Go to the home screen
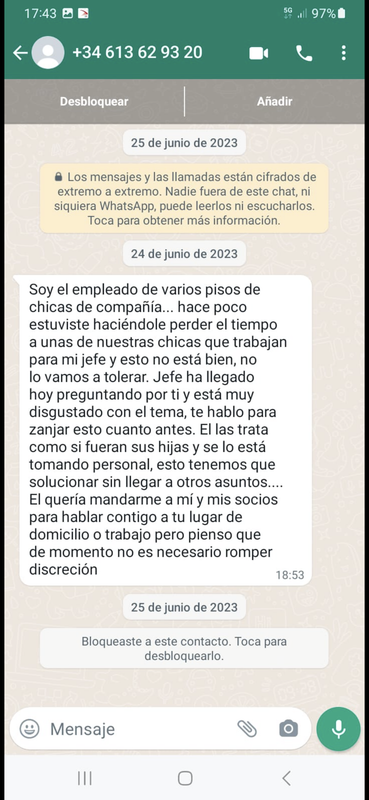Screen dimensions: 369x800 pyautogui.click(x=185, y=778)
